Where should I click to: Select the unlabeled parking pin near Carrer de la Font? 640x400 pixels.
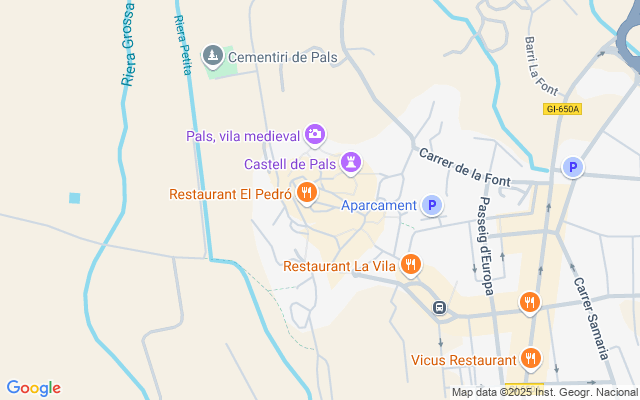(x=573, y=167)
